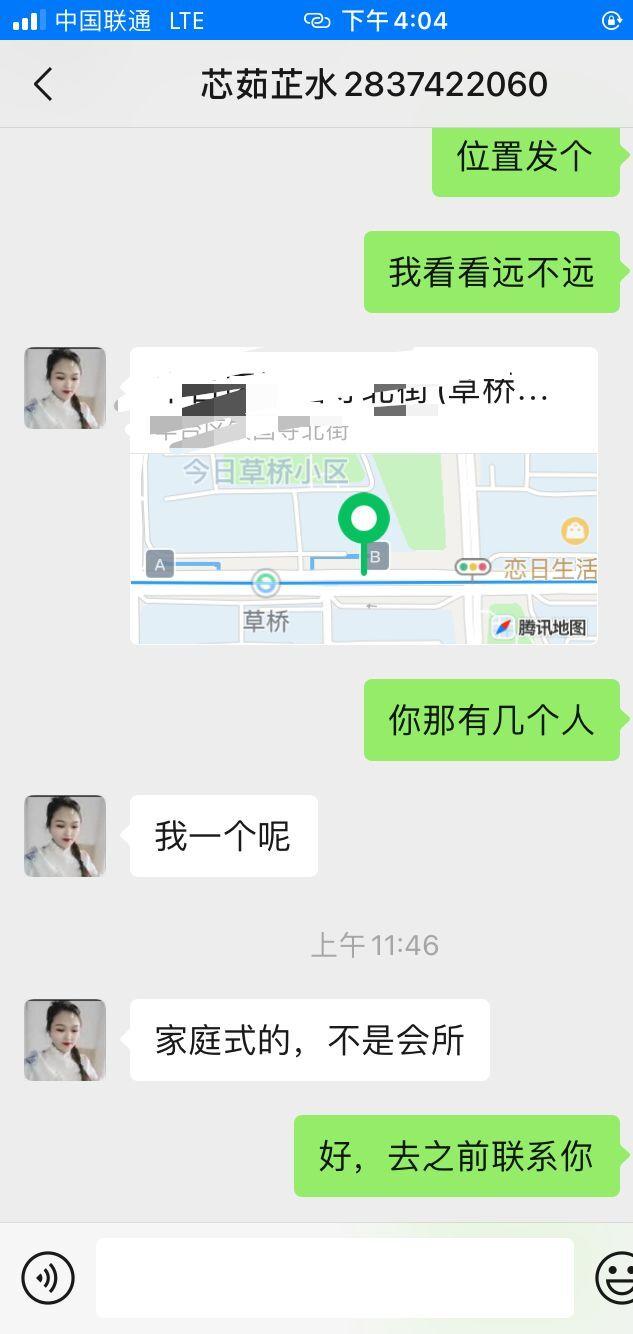Tap the avatar next to the location card
The height and width of the screenshot is (1334, 633).
pos(65,388)
